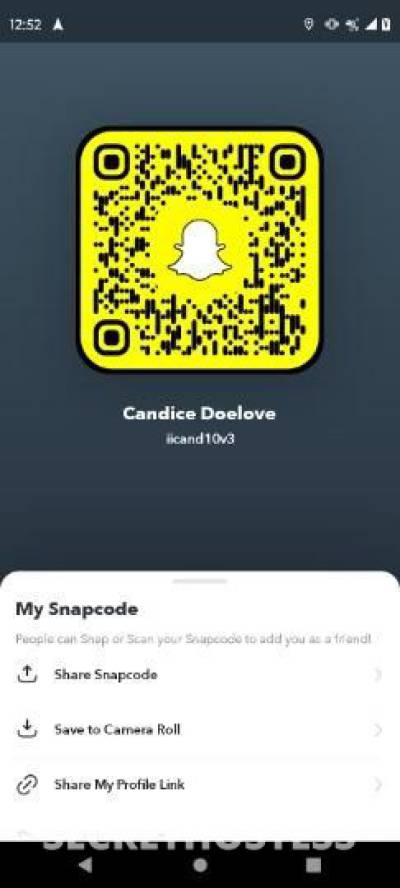Screen dimensions: 400x888
Task: Open Share Snapcode option
Action: click(199, 674)
